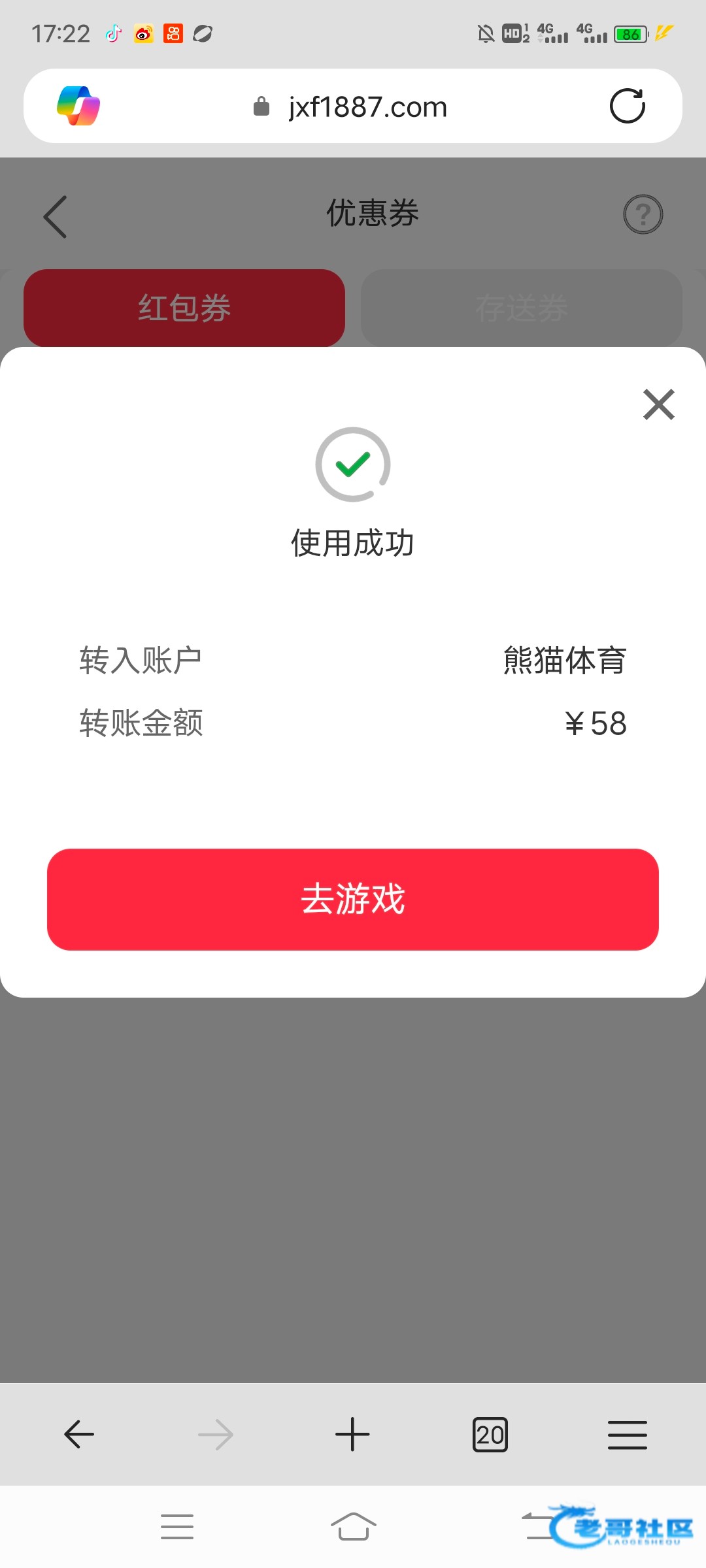
Task: Show the 20 open tabs
Action: click(490, 1435)
